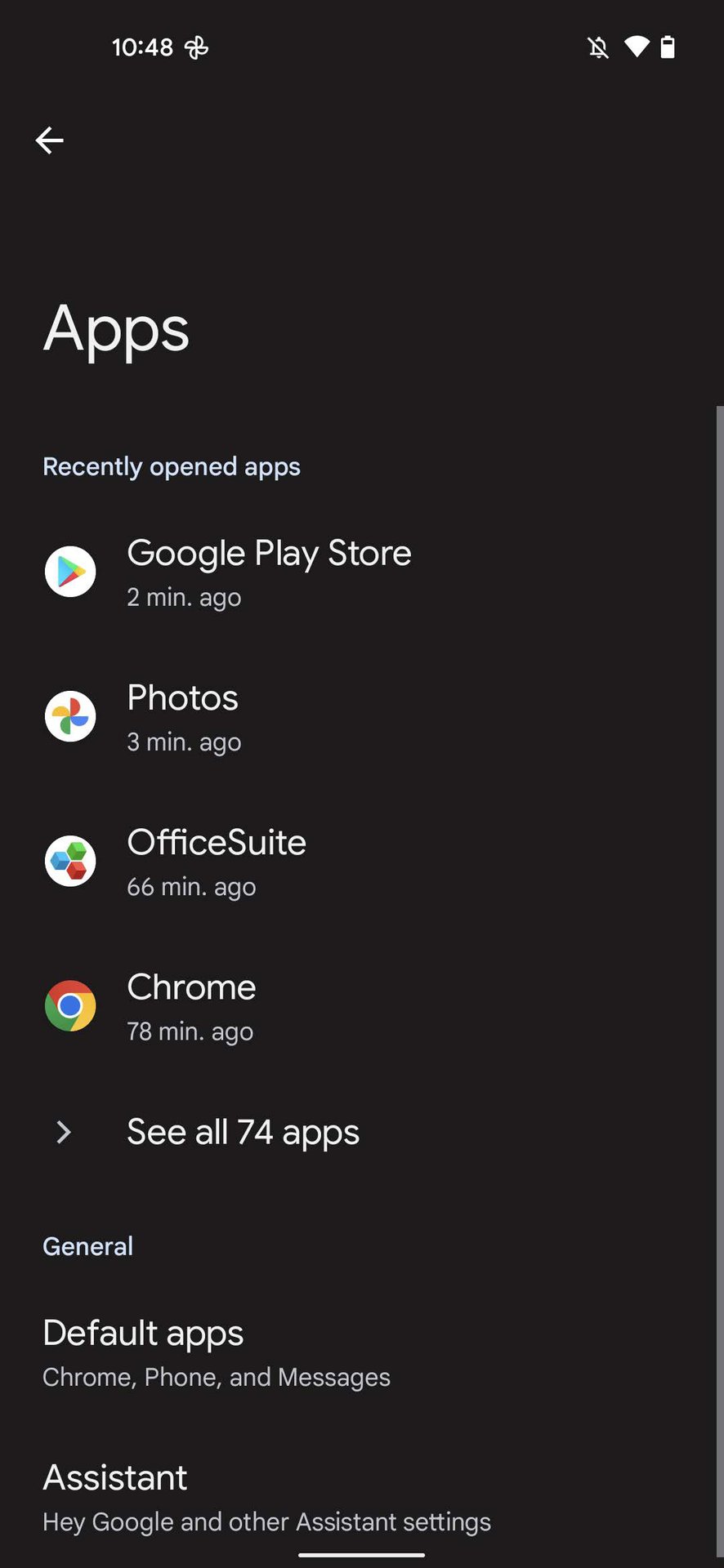The width and height of the screenshot is (724, 1568).
Task: Open Google Play Store app info
Action: tap(269, 572)
